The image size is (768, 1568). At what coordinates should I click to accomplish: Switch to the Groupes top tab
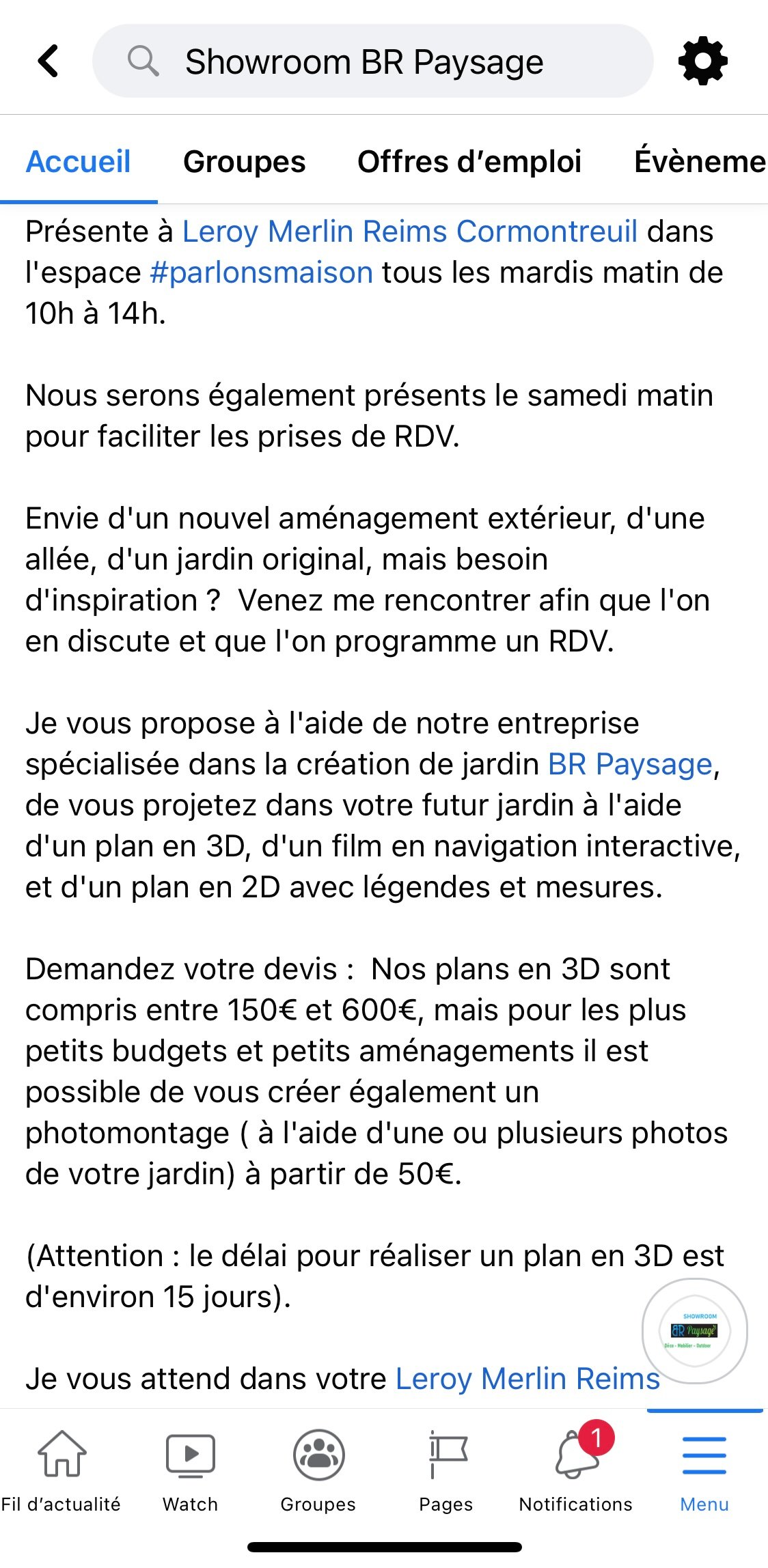(x=244, y=162)
